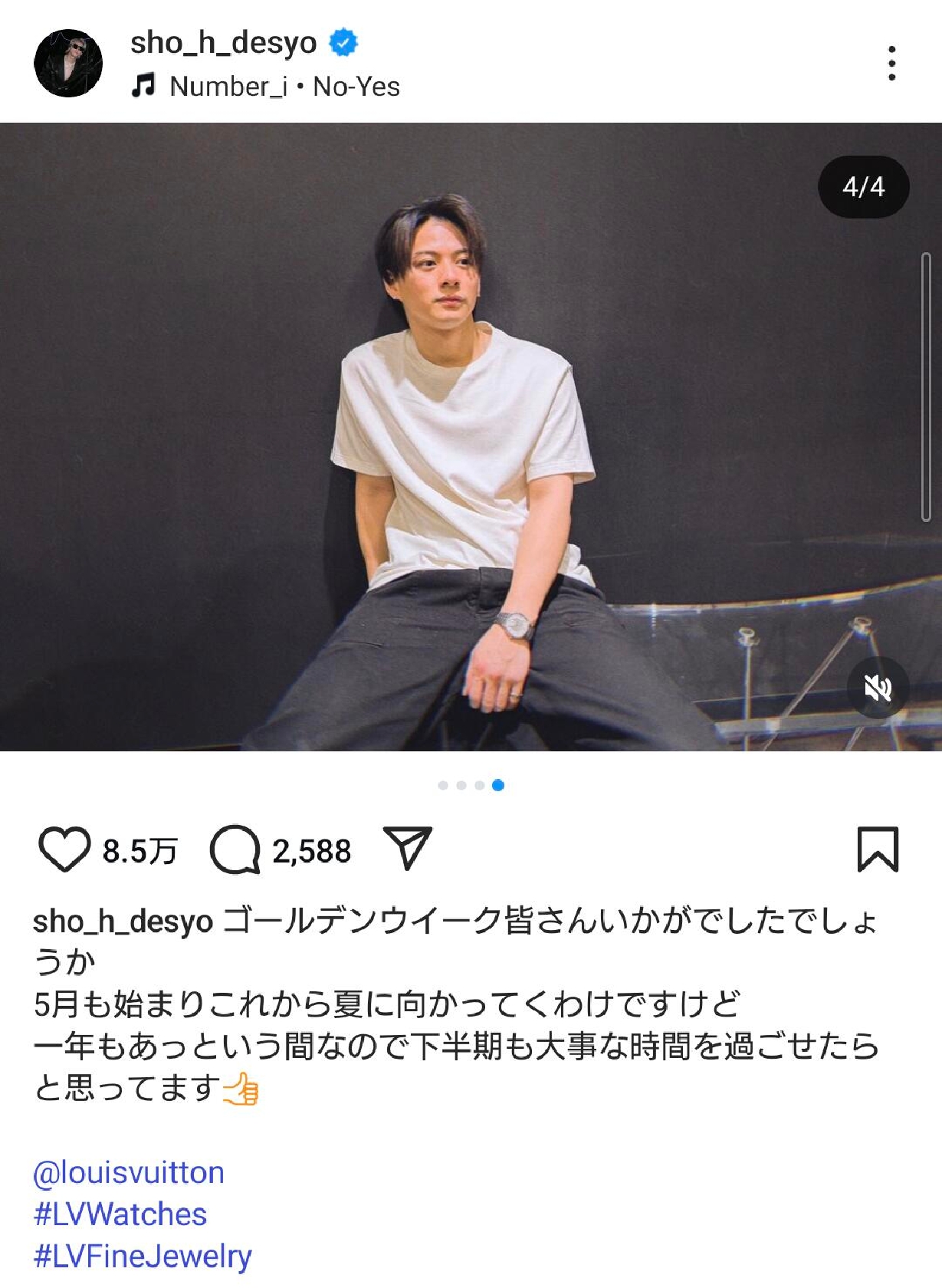Open the Number_i No-Yes audio track
Viewport: 942px width, 1288px height.
click(x=284, y=87)
